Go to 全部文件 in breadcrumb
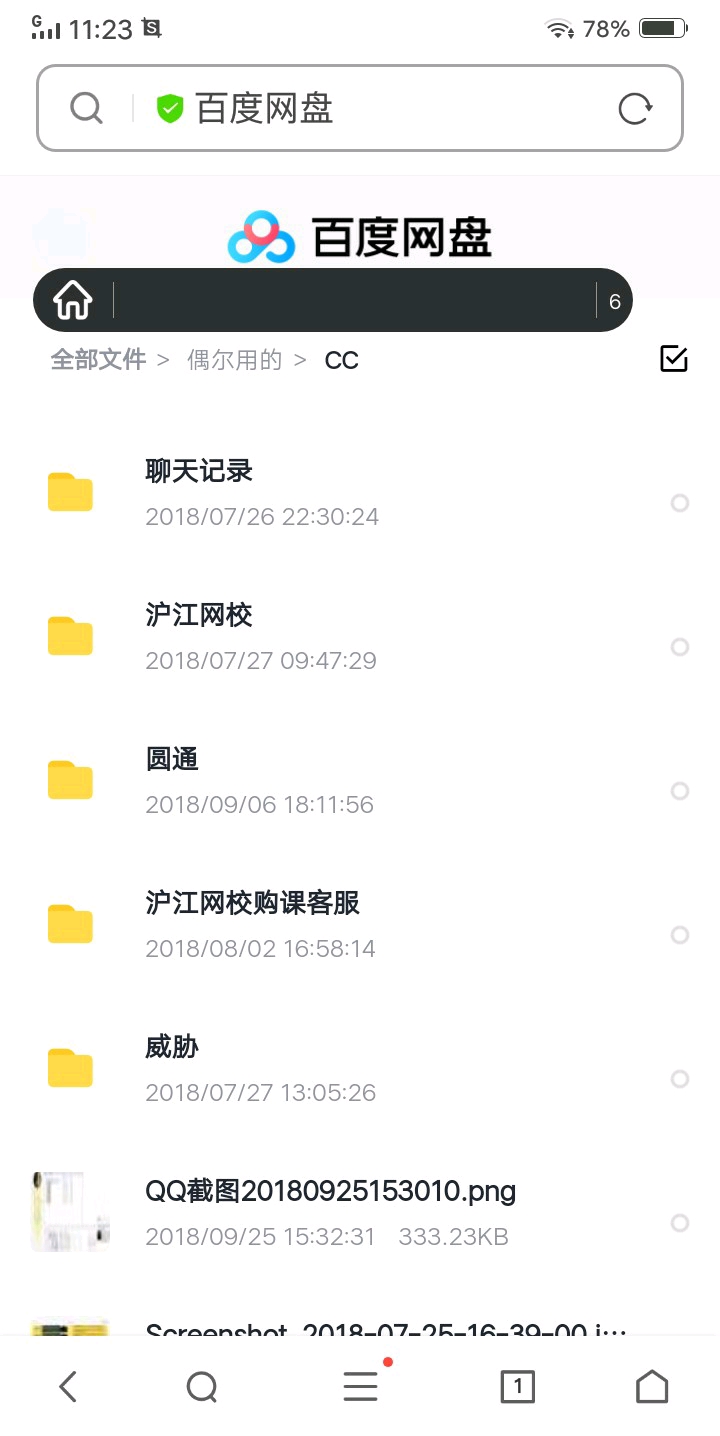The image size is (720, 1436). coord(98,360)
